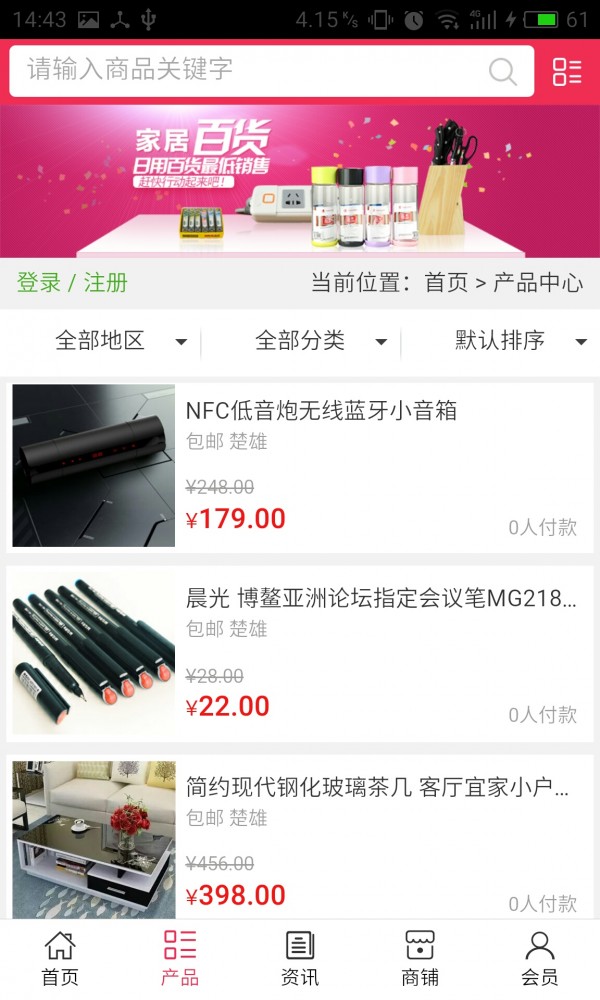Go to 首页 in the breadcrumb

pyautogui.click(x=446, y=283)
